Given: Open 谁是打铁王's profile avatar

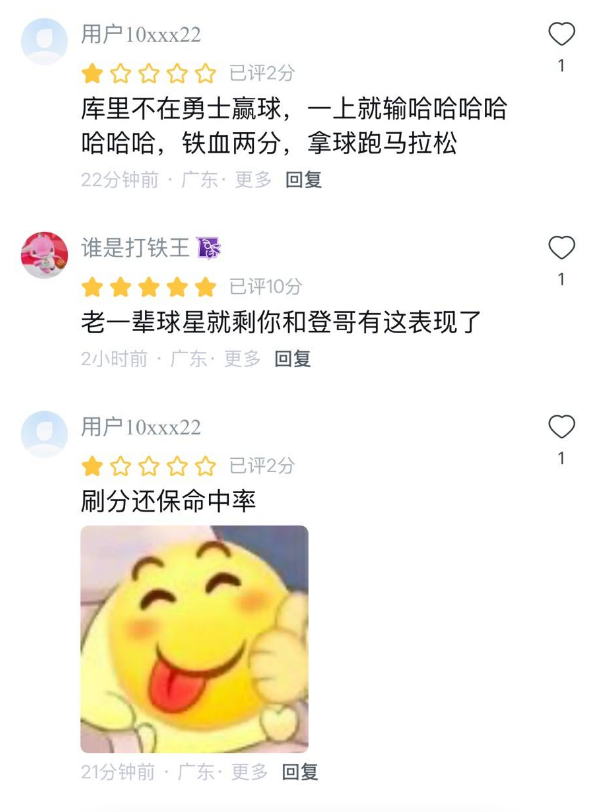Looking at the screenshot, I should coord(44,254).
